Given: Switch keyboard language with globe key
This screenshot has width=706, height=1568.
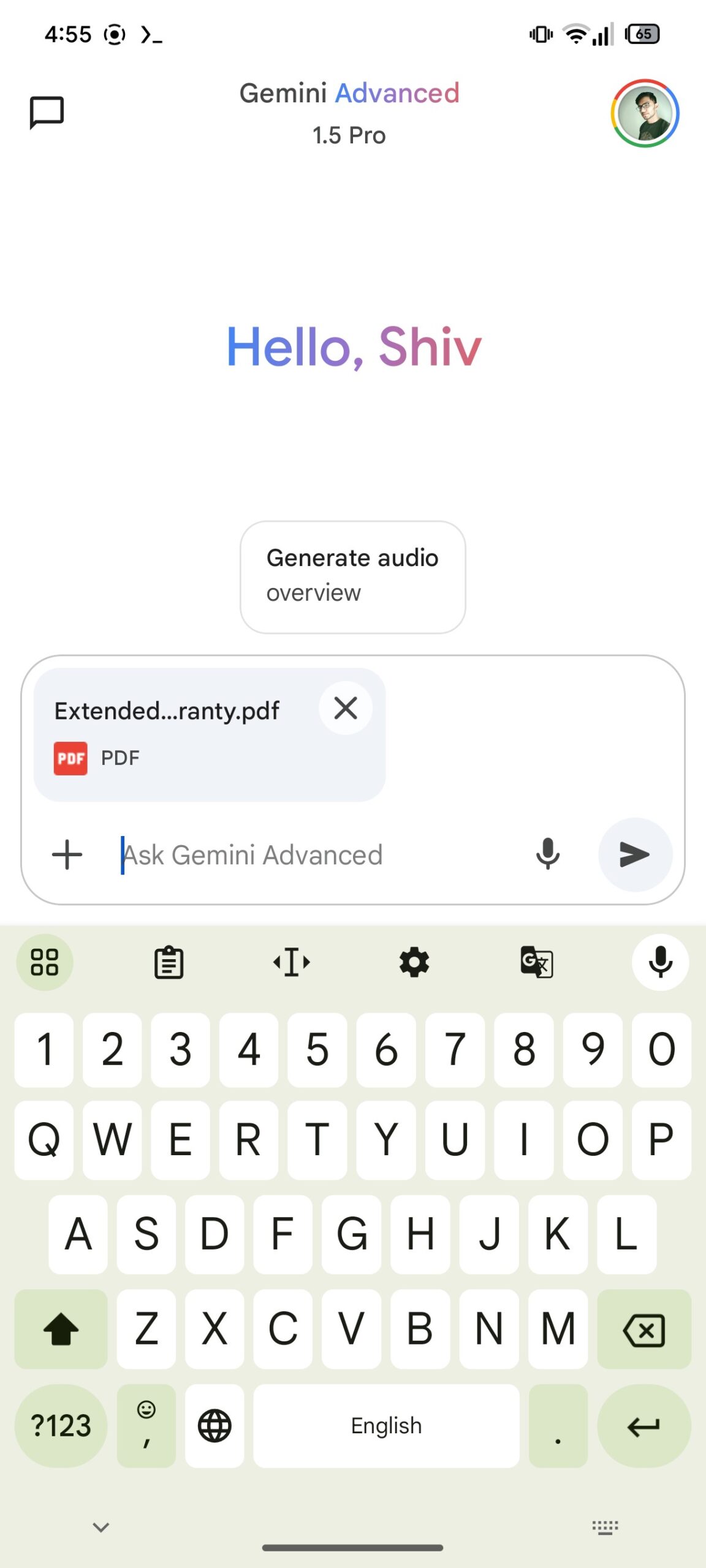Looking at the screenshot, I should tap(214, 1426).
